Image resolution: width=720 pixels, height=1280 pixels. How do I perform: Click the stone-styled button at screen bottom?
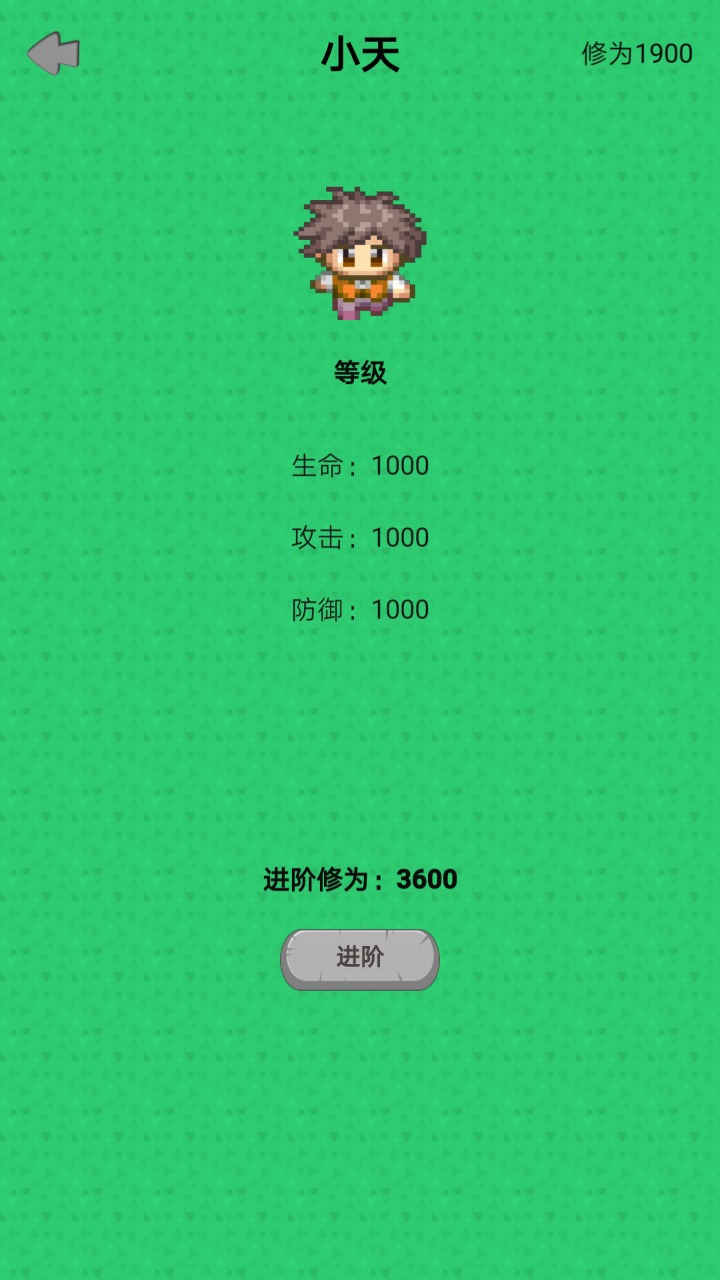[x=359, y=957]
